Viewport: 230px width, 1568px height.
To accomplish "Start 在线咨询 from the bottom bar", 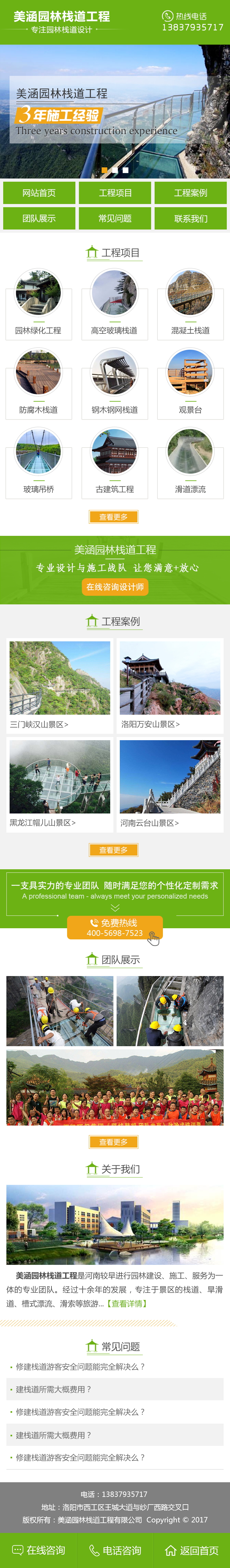I will point(38,1550).
